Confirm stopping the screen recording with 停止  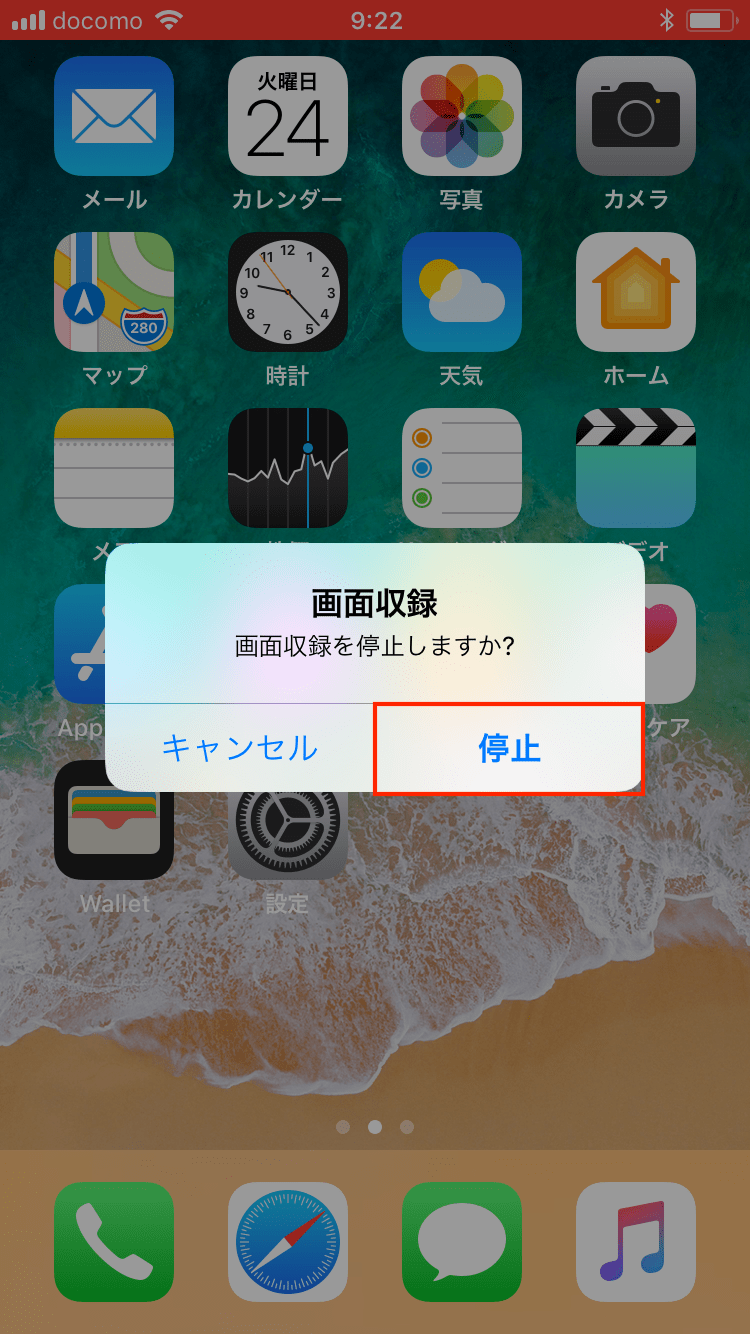pos(509,748)
